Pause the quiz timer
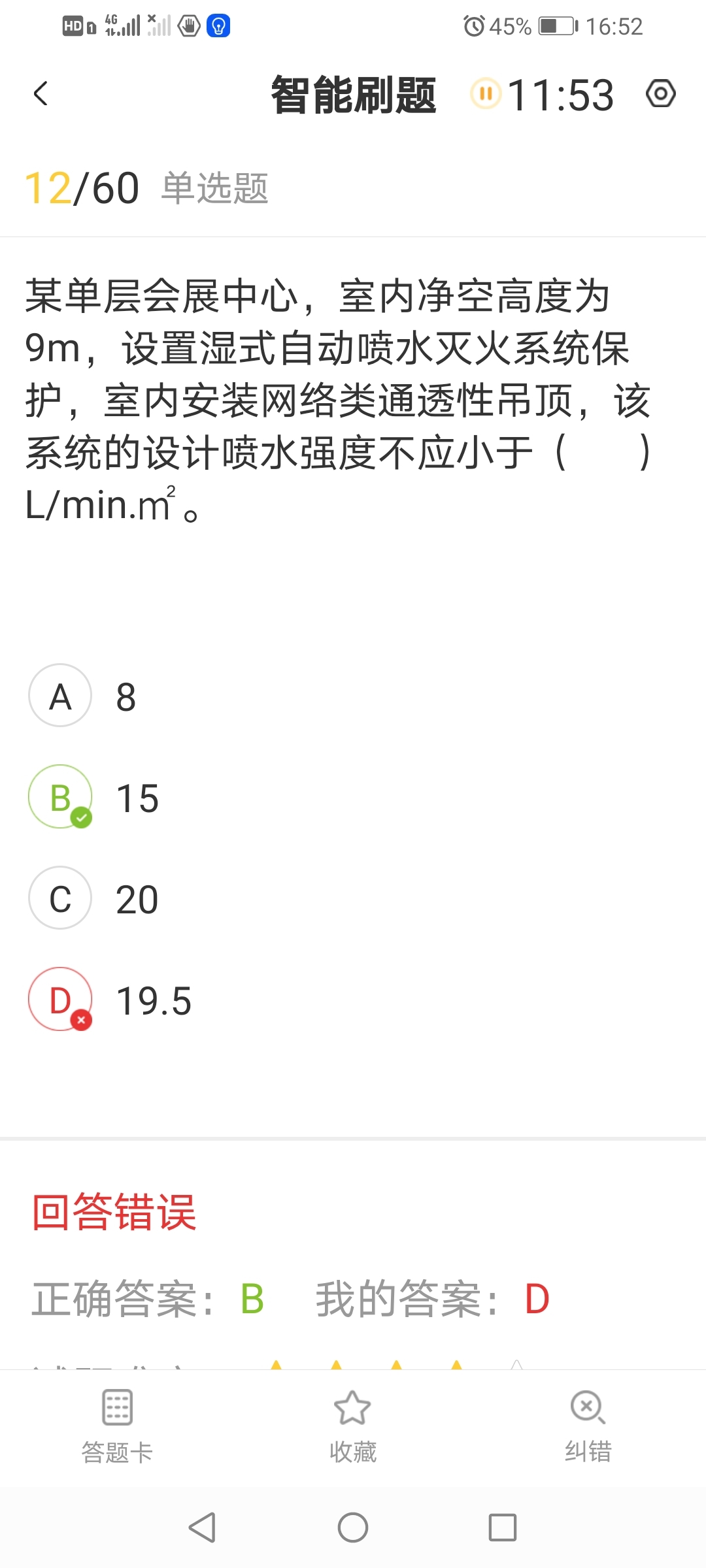The width and height of the screenshot is (706, 1568). point(486,94)
